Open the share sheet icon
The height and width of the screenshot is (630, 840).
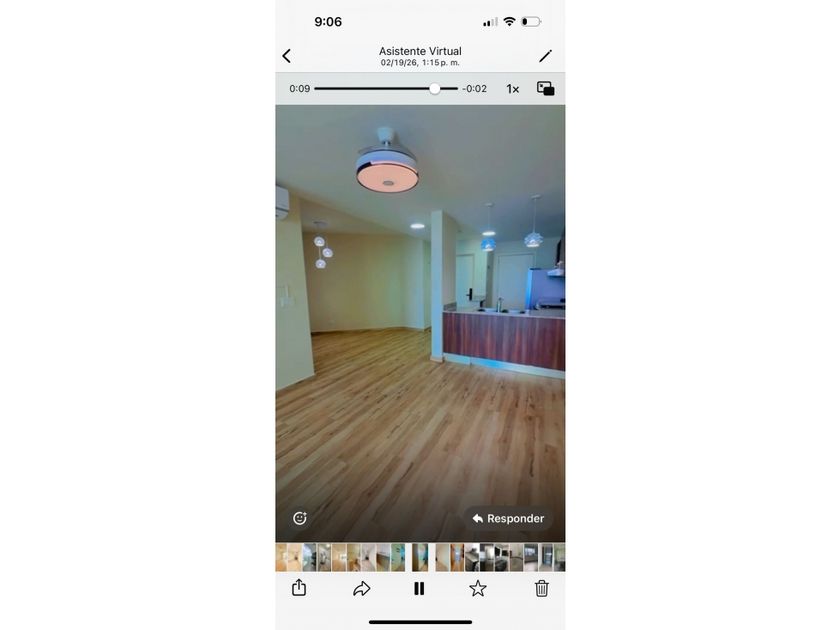point(299,588)
